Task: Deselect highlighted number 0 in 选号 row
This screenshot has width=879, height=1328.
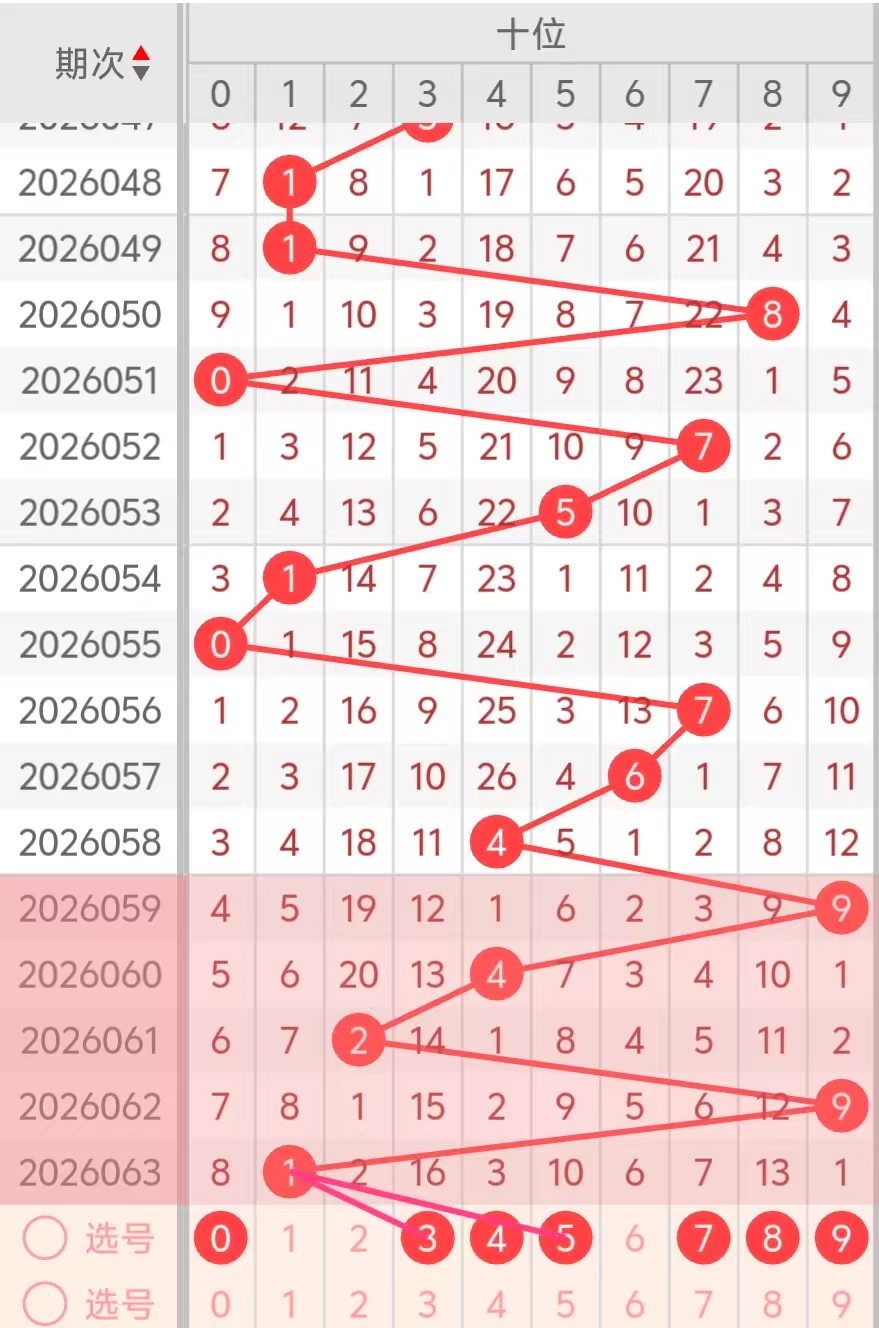Action: [x=220, y=1239]
